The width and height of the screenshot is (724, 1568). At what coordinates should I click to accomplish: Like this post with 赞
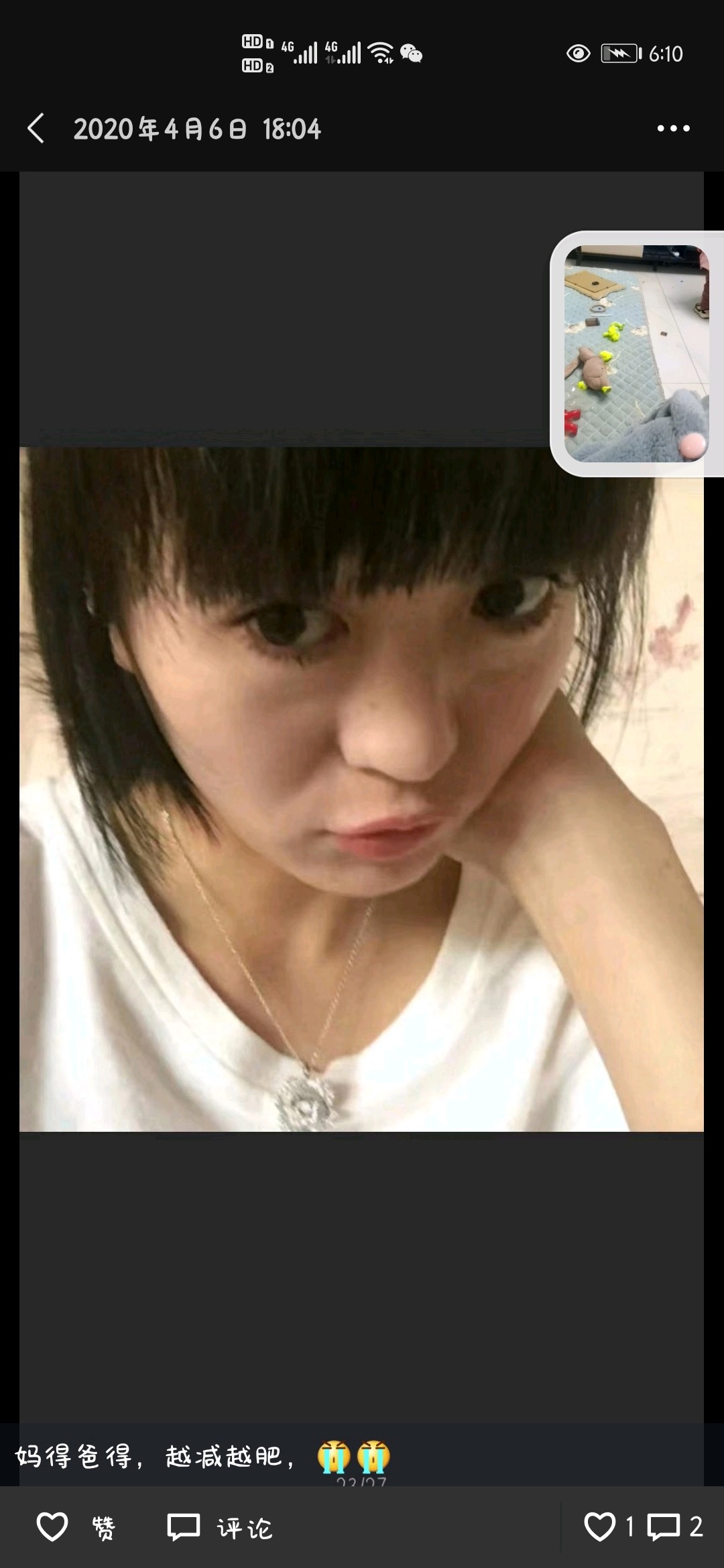[75, 1528]
